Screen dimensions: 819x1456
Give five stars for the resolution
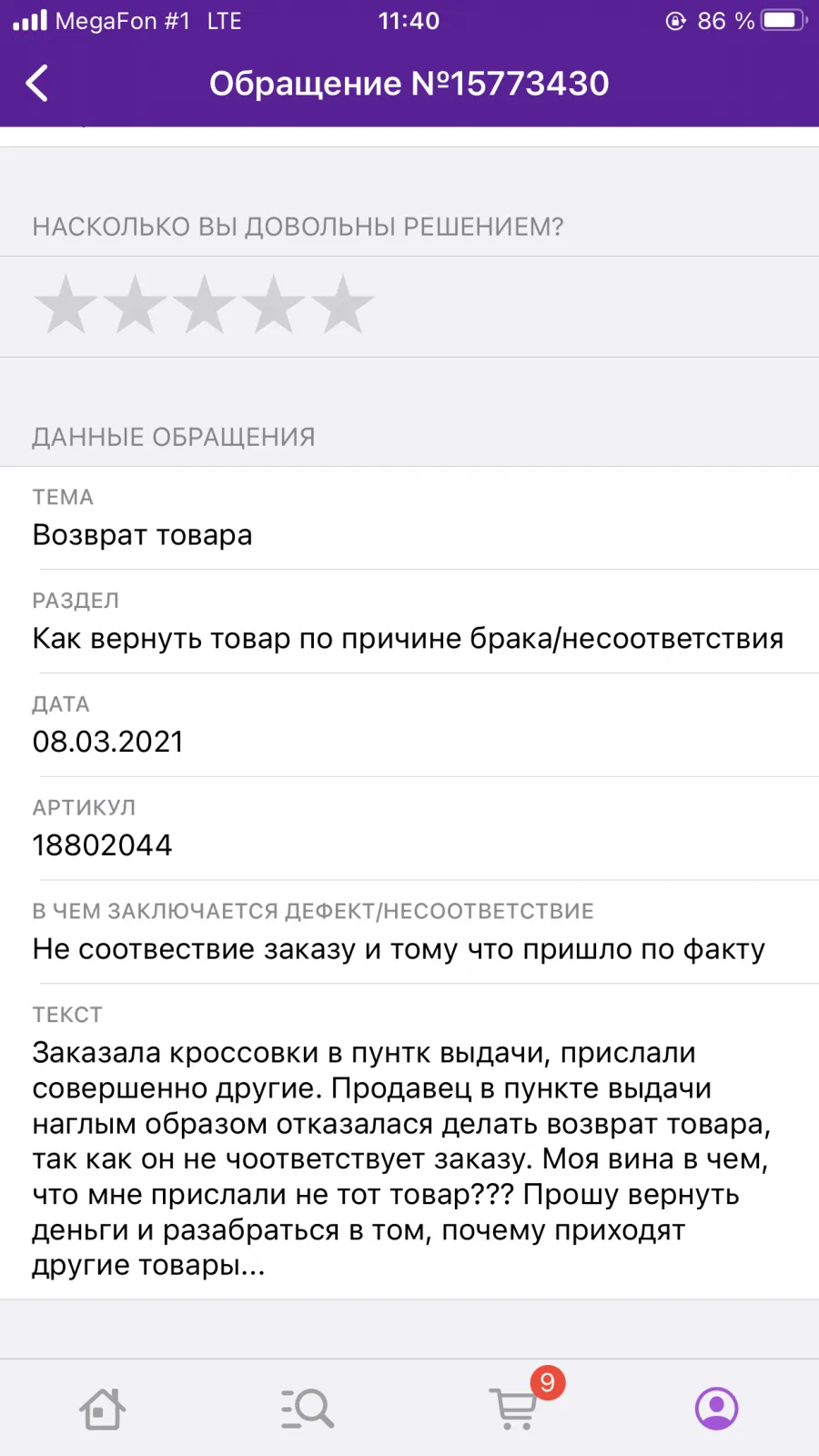pos(342,305)
